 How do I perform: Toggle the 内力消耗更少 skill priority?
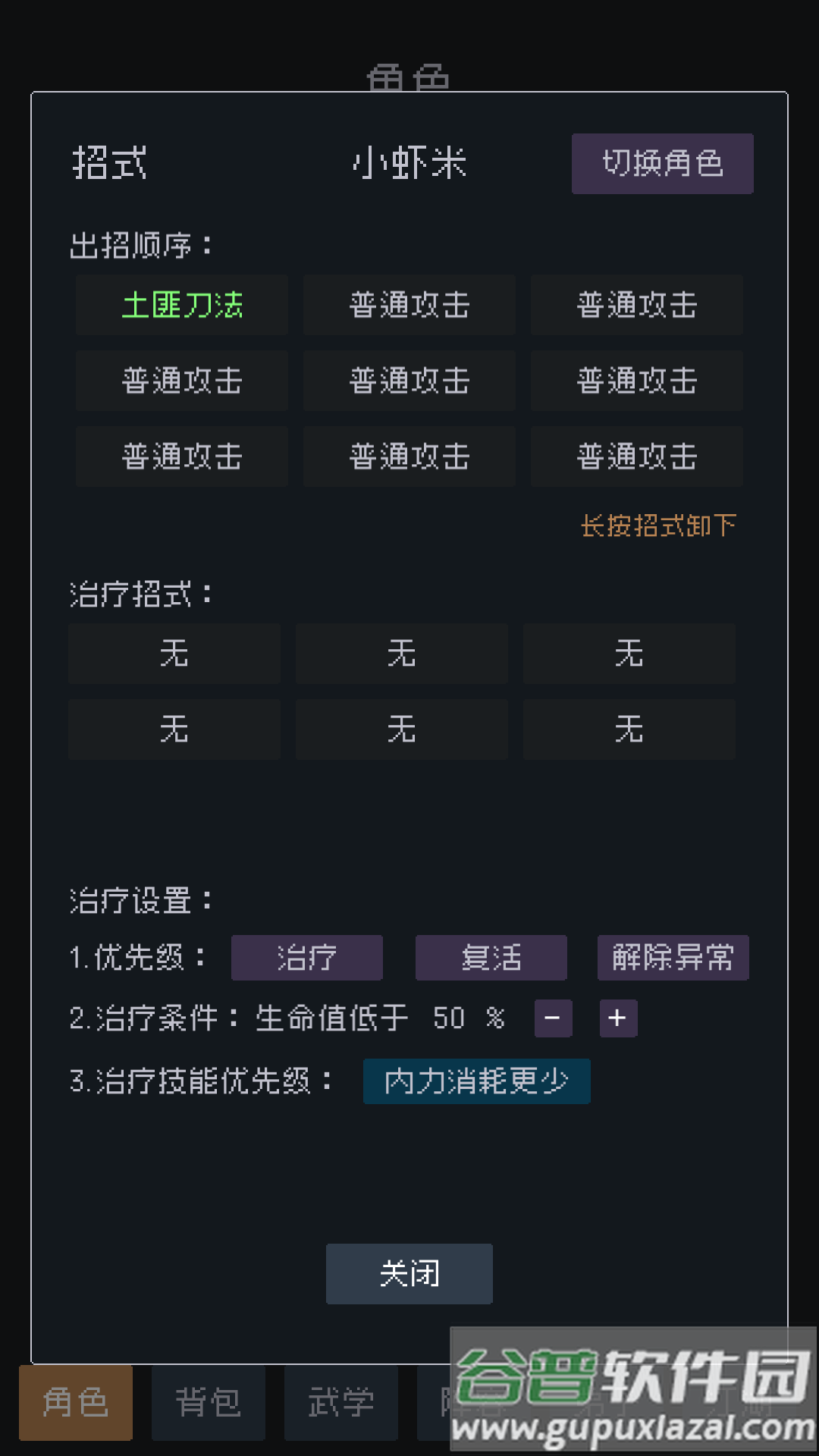point(476,1081)
